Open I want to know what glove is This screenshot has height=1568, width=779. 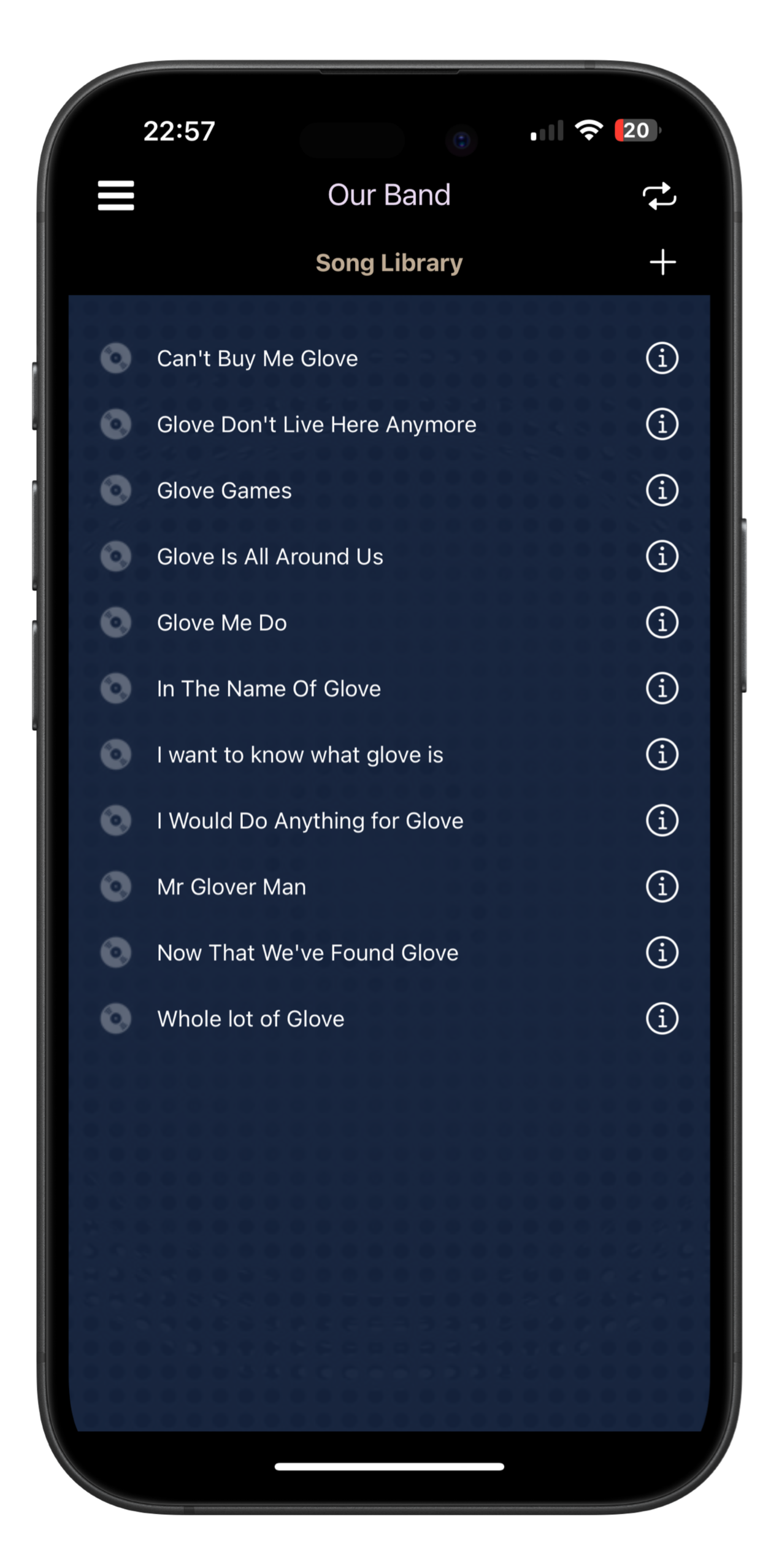point(389,755)
